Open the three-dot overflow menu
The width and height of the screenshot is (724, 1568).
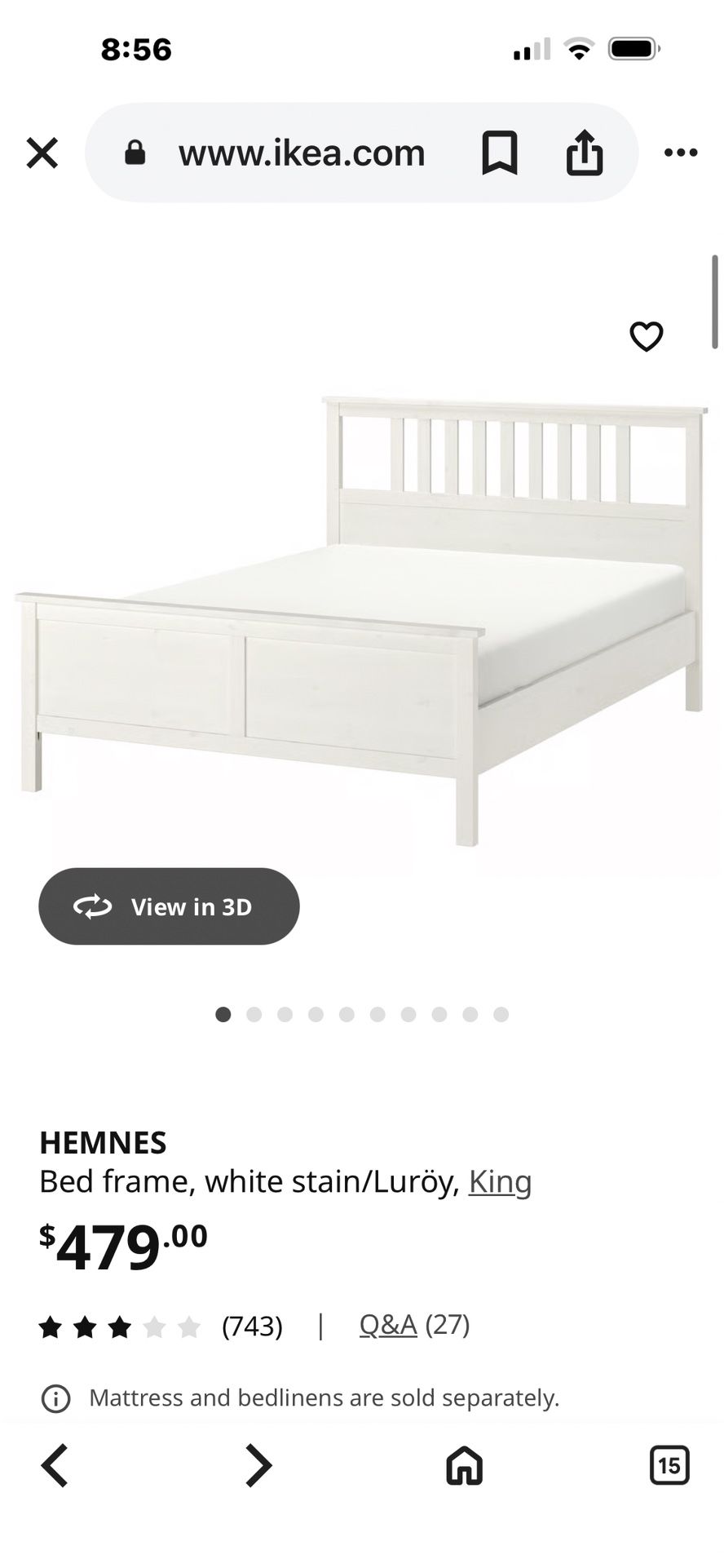[x=681, y=153]
